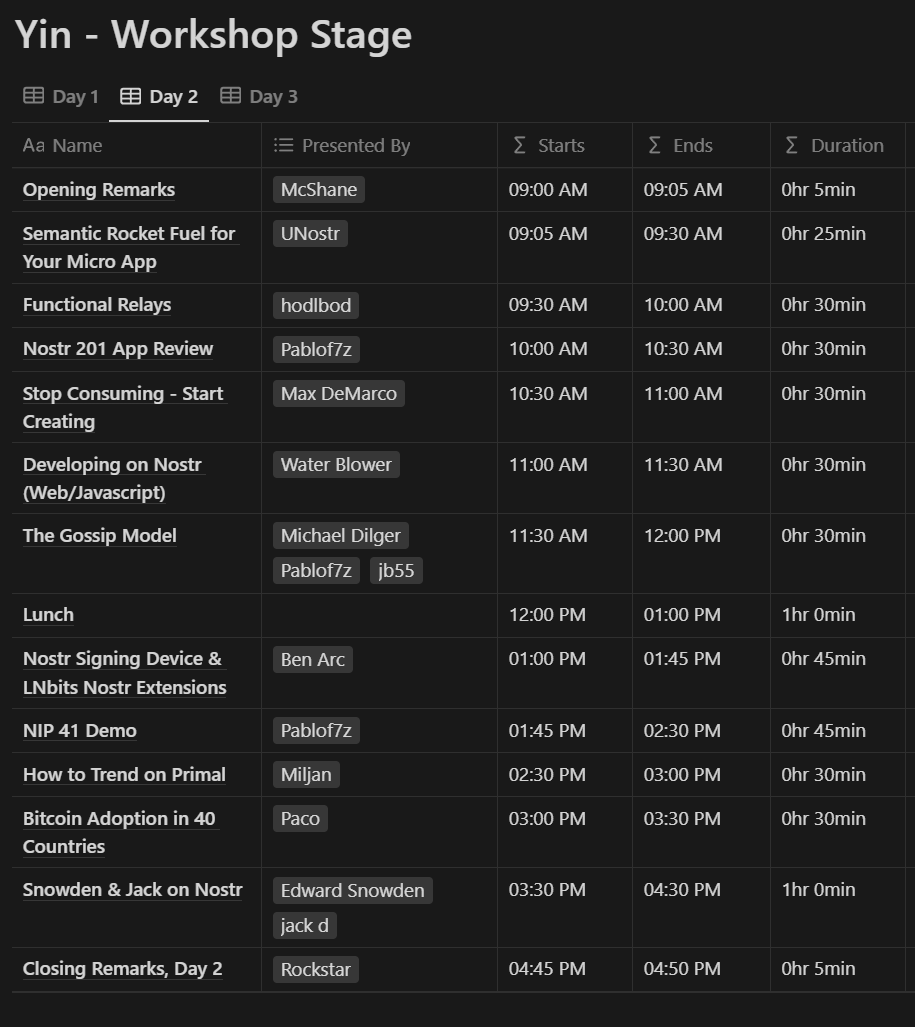Switch to the Day 1 tab

[61, 97]
